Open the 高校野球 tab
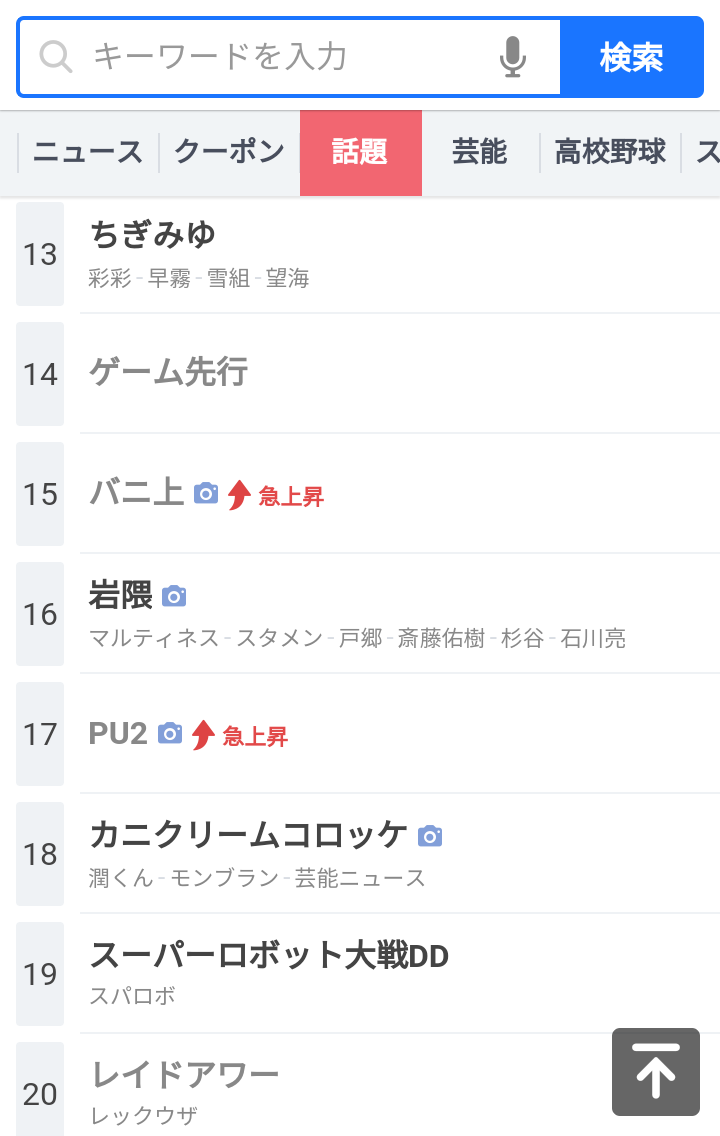This screenshot has height=1136, width=720. pos(610,153)
